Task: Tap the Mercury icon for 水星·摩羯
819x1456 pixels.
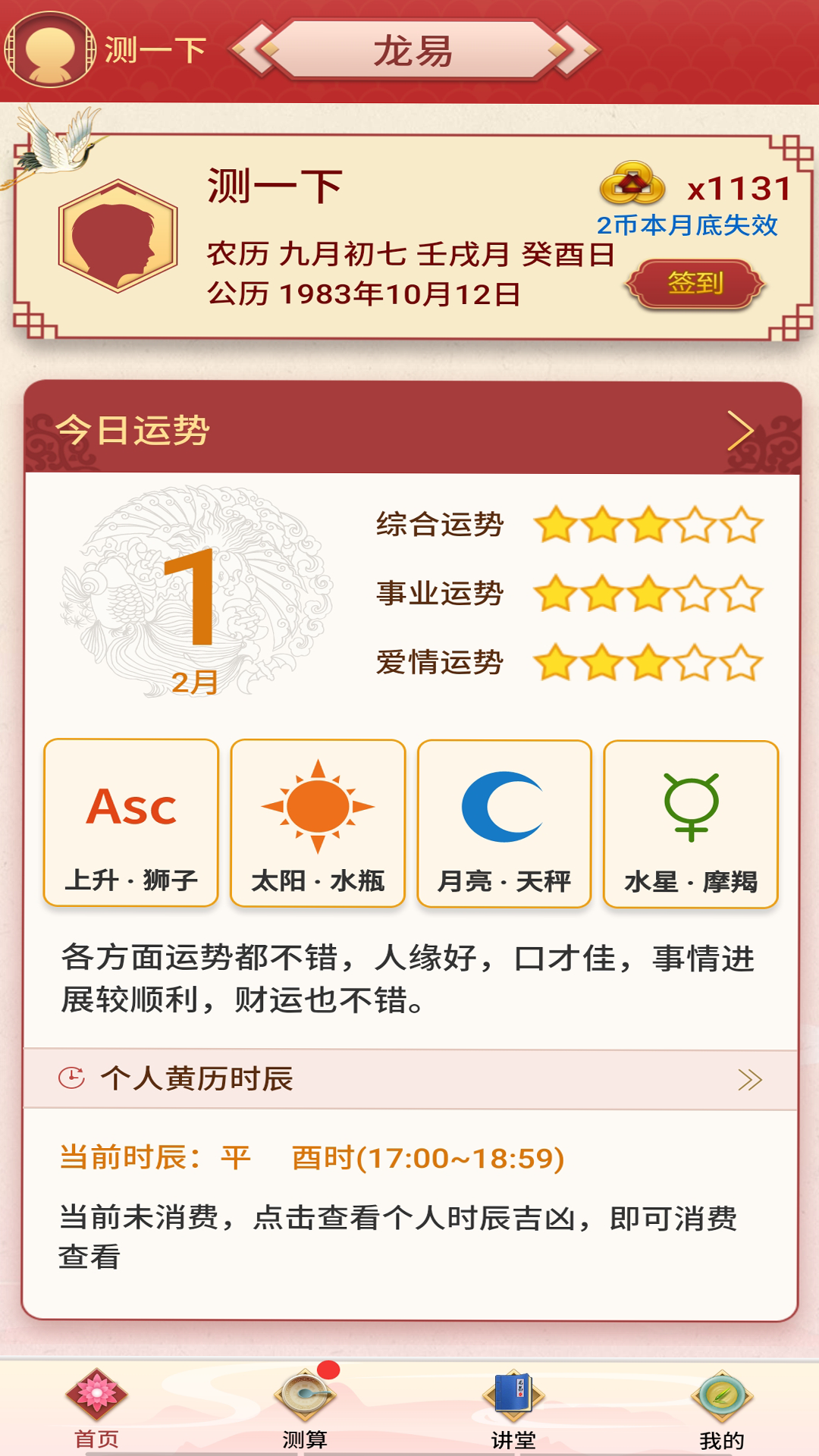Action: (690, 808)
